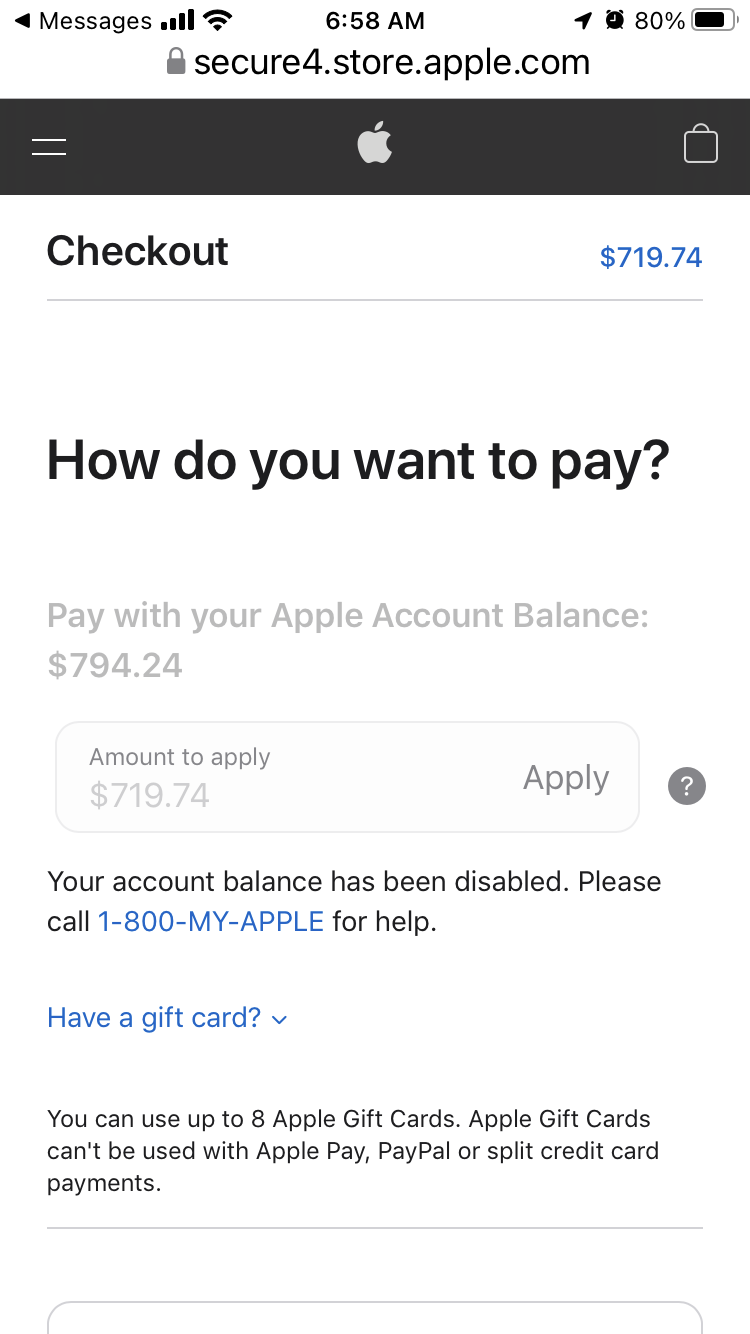Viewport: 750px width, 1334px height.
Task: Tap the Apply button
Action: pos(566,777)
